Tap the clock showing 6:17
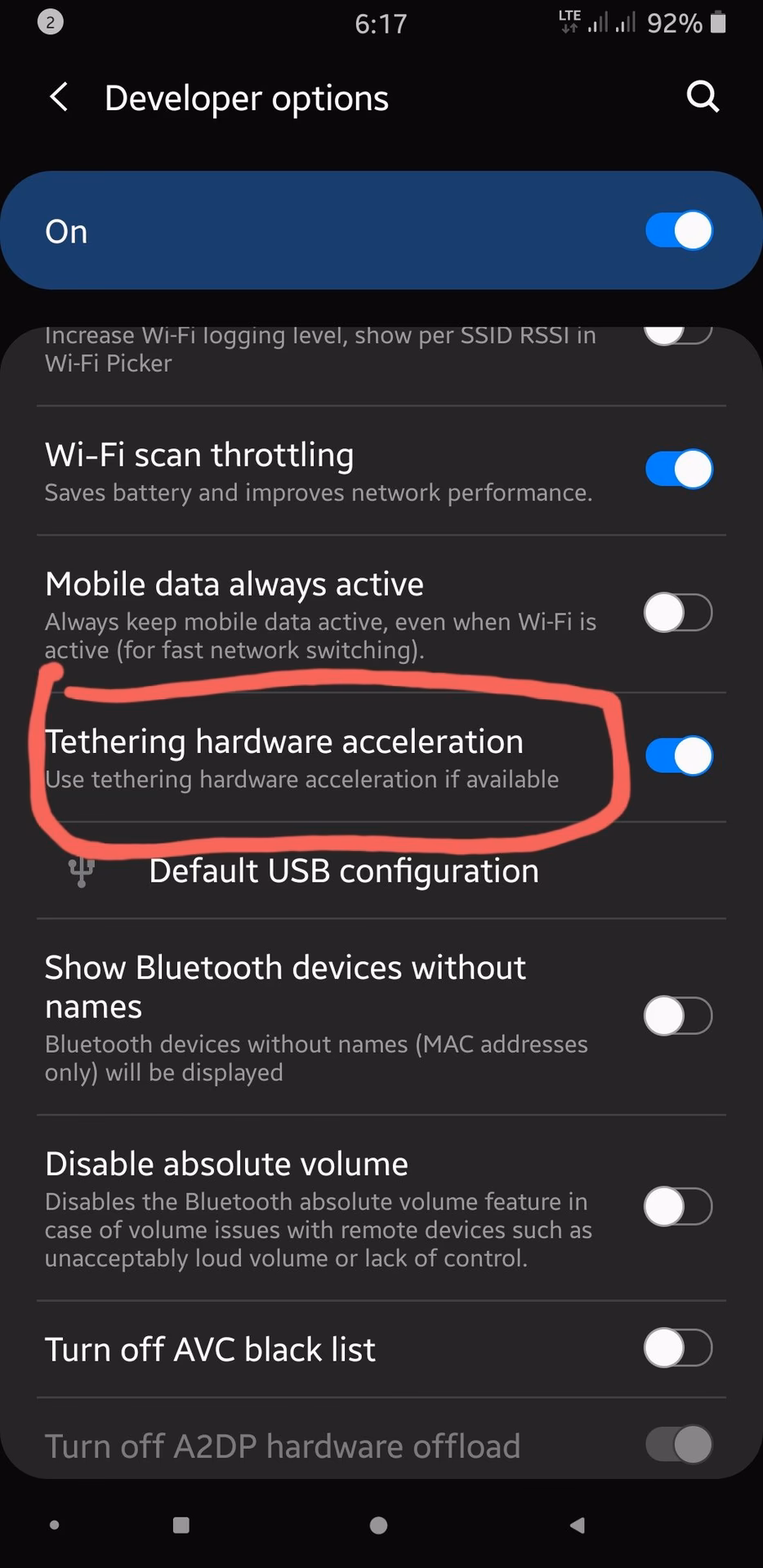The width and height of the screenshot is (763, 1568). pos(381,22)
